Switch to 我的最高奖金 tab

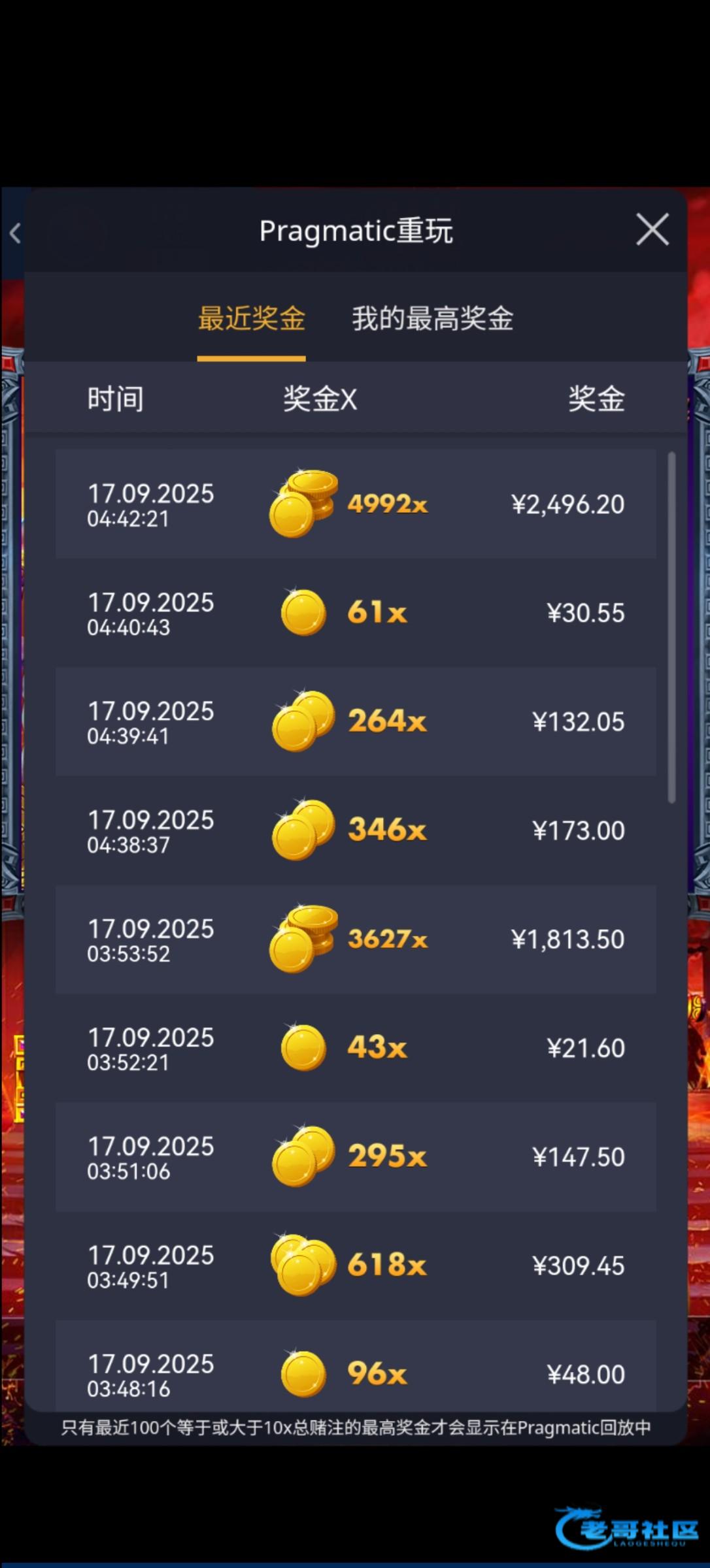click(432, 319)
